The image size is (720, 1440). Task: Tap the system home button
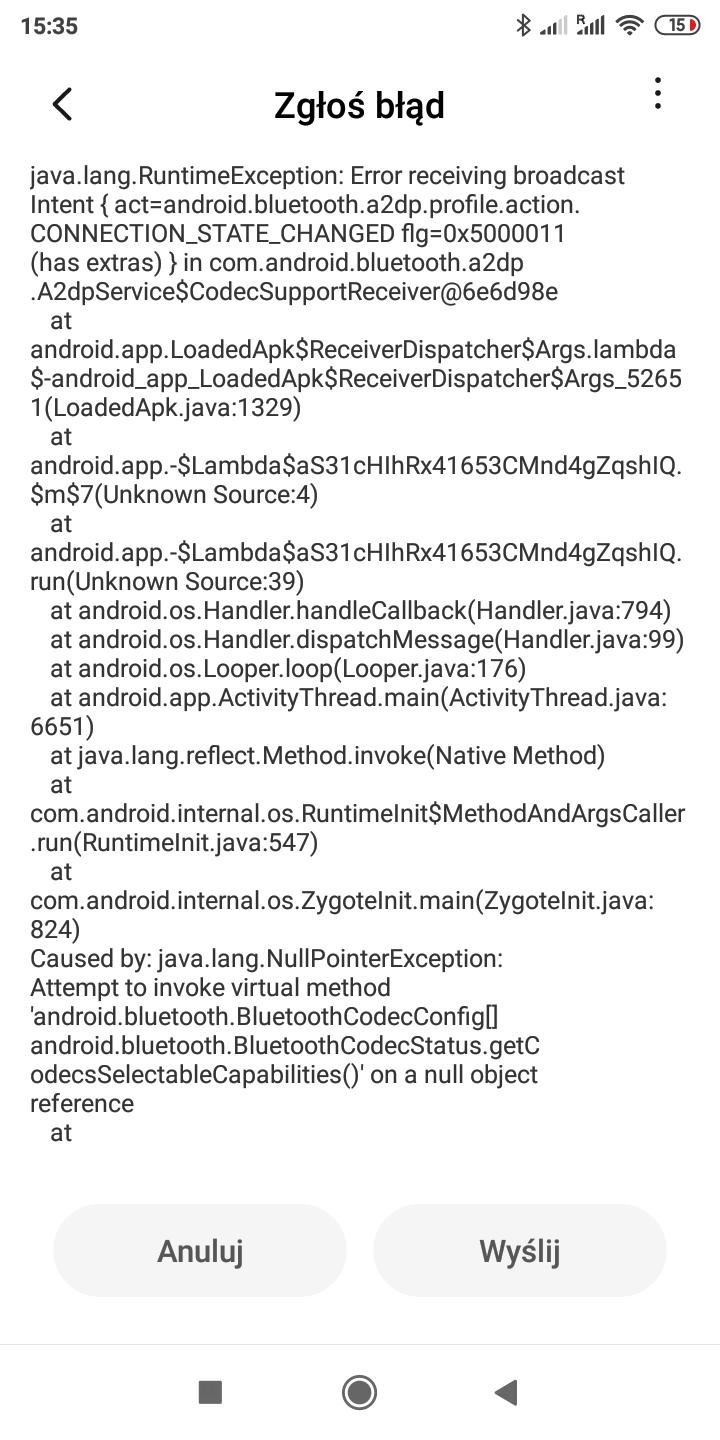coord(359,1392)
